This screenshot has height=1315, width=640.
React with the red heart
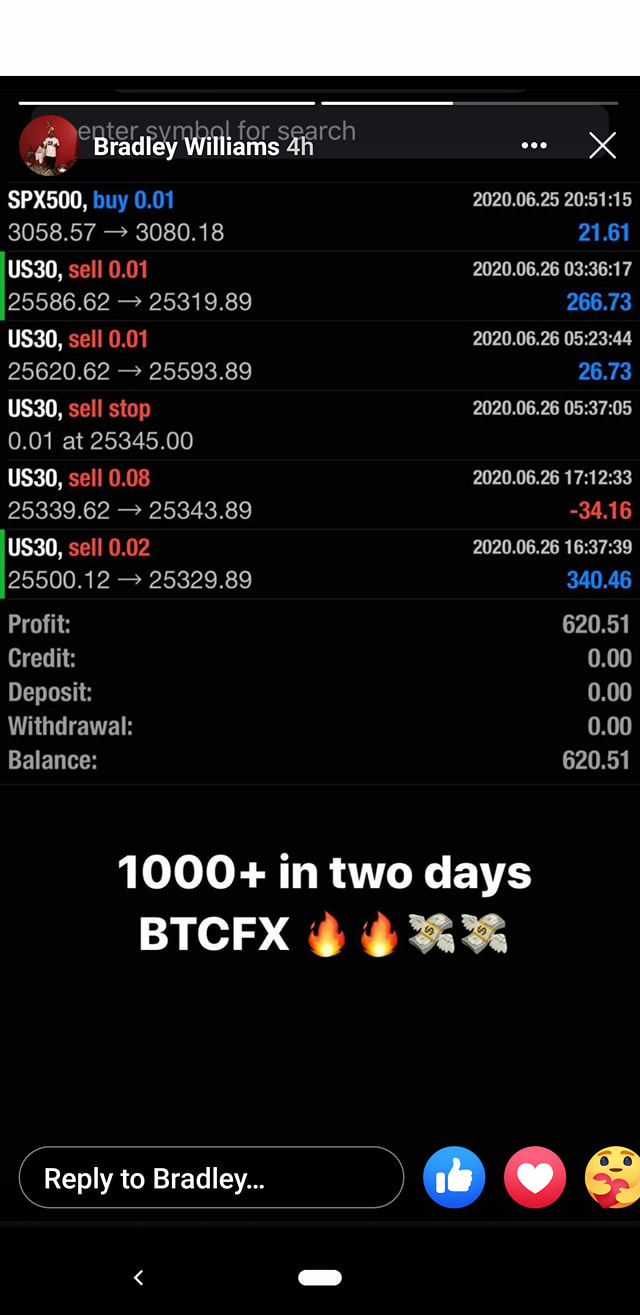pyautogui.click(x=535, y=1178)
